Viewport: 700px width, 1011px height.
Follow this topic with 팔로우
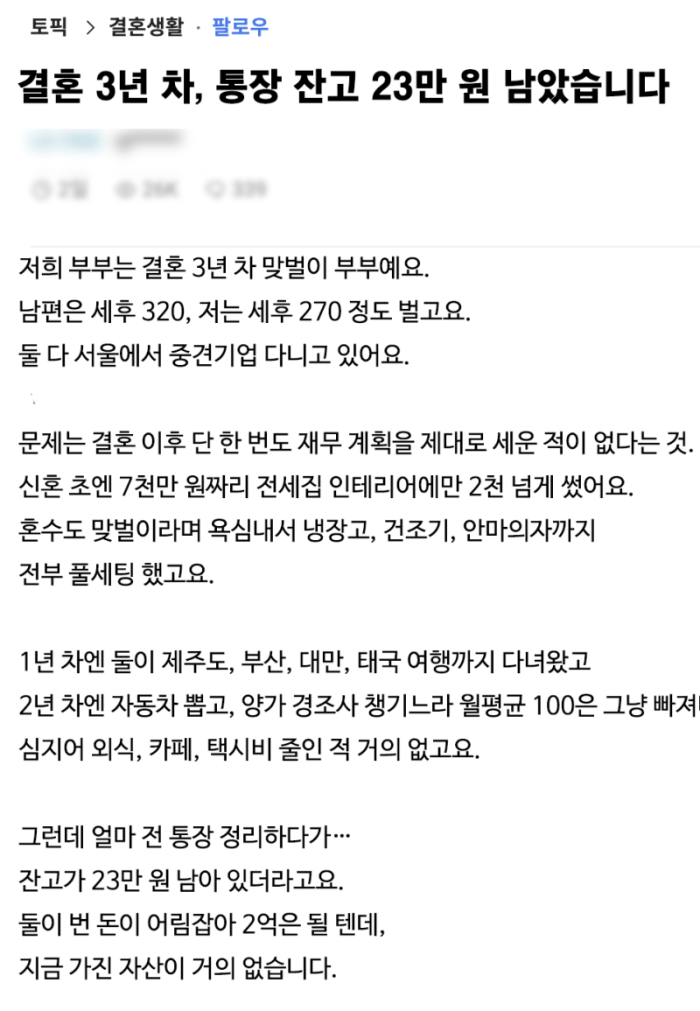(x=240, y=27)
